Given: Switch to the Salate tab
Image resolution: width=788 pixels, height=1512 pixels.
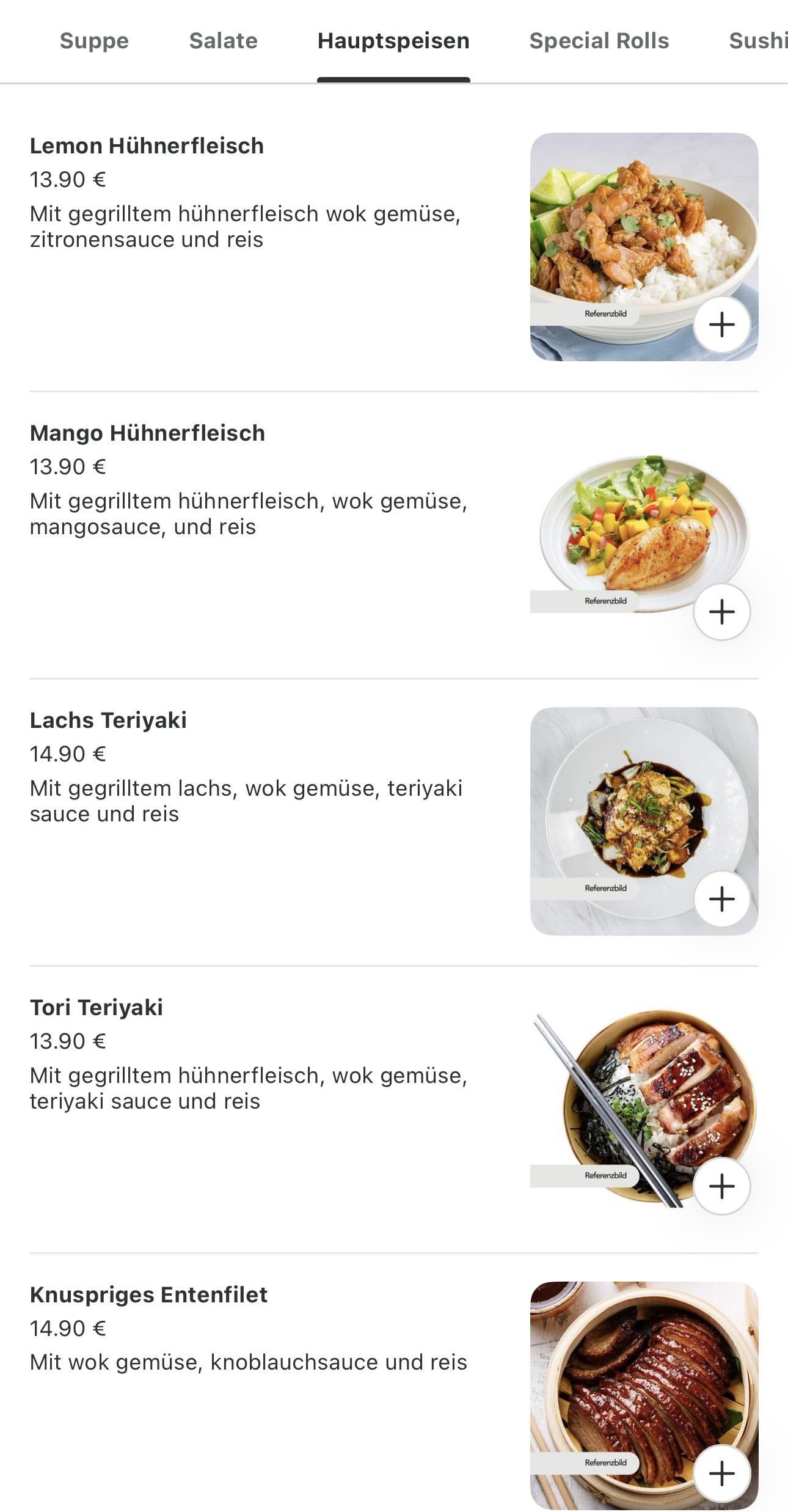Looking at the screenshot, I should (223, 41).
